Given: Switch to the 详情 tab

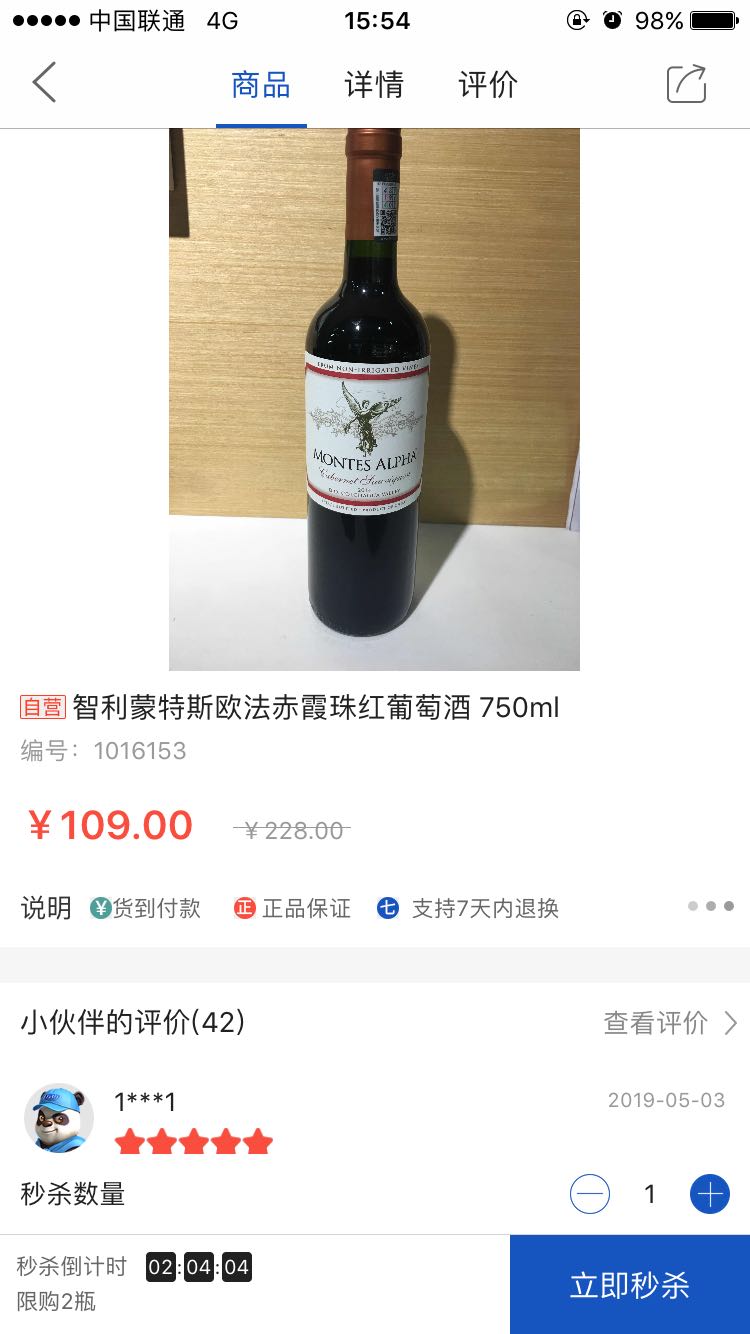Looking at the screenshot, I should click(374, 85).
